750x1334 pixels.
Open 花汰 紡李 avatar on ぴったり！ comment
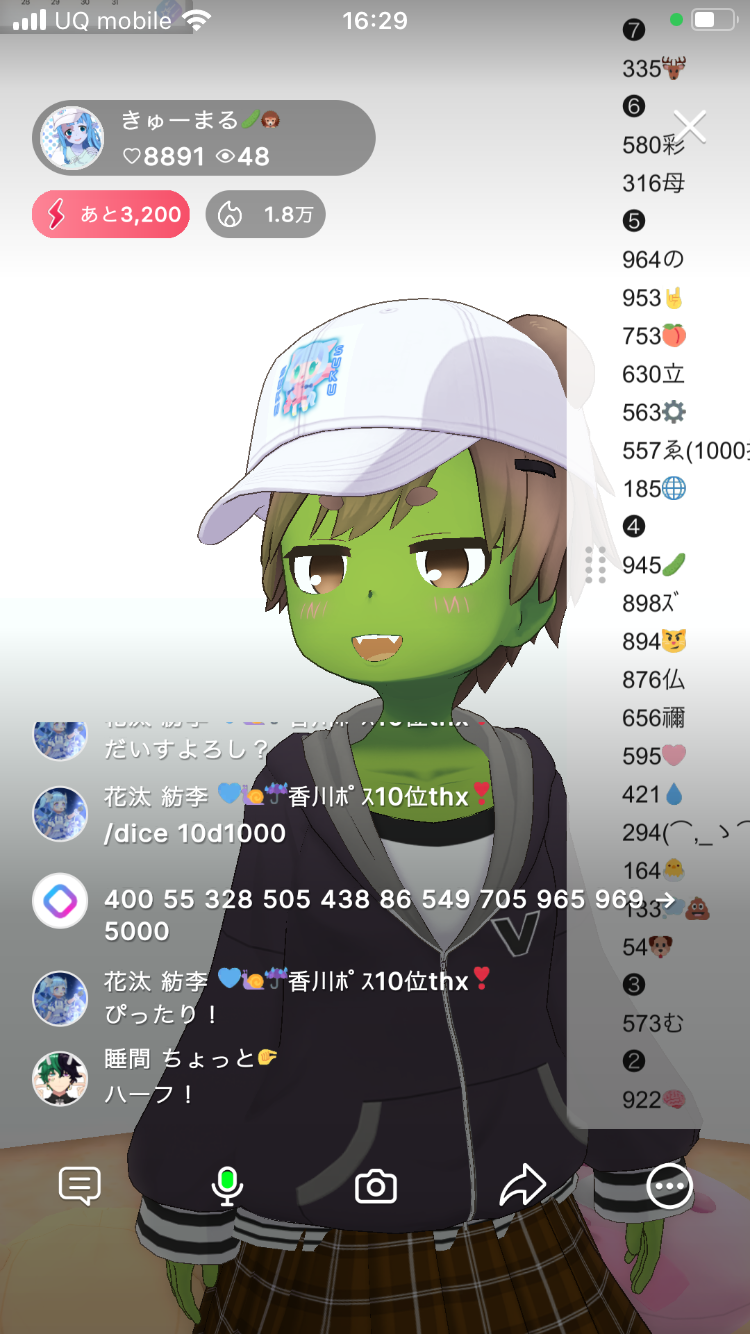pyautogui.click(x=60, y=997)
